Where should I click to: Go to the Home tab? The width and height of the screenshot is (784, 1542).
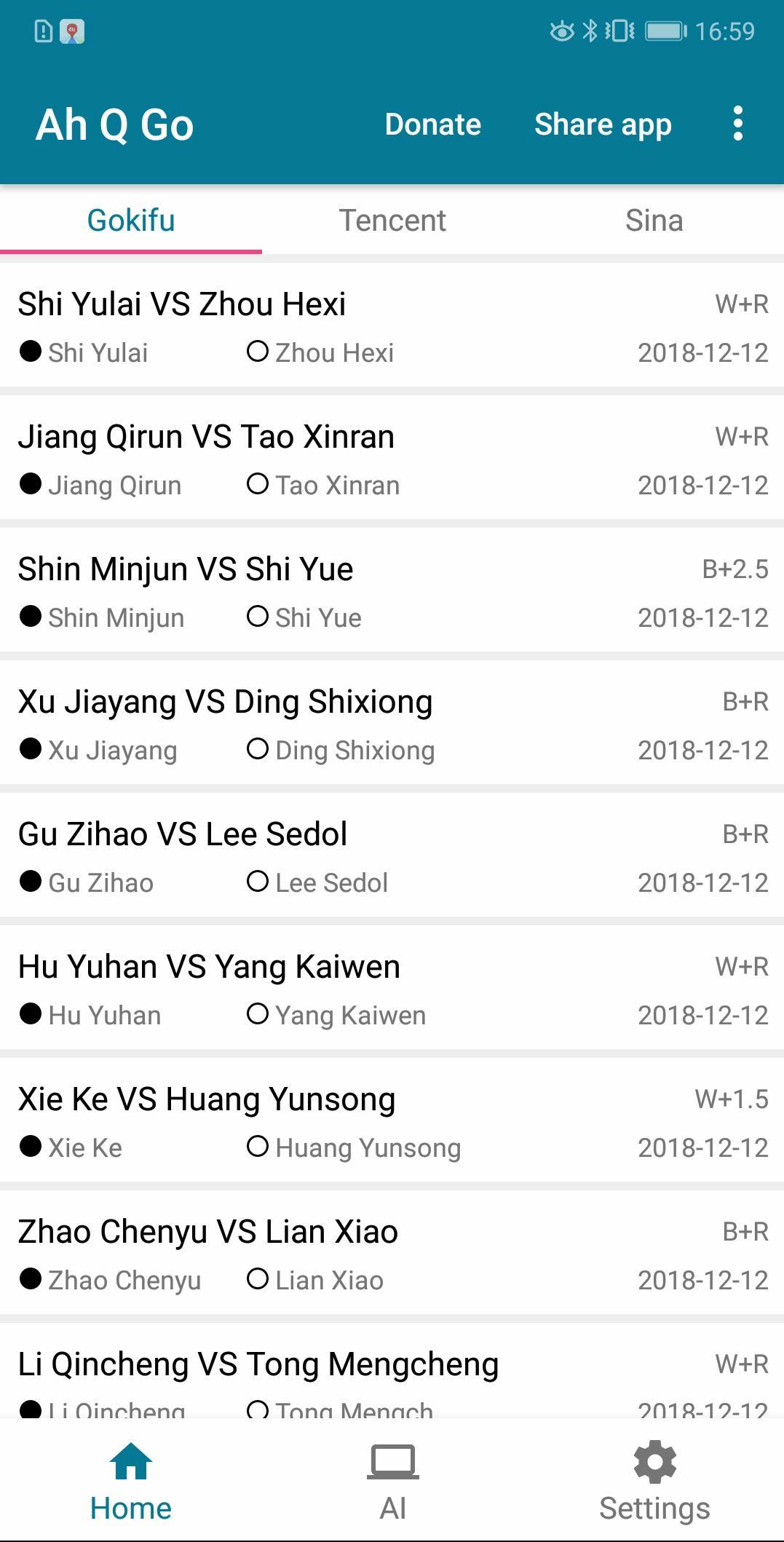coord(131,1482)
